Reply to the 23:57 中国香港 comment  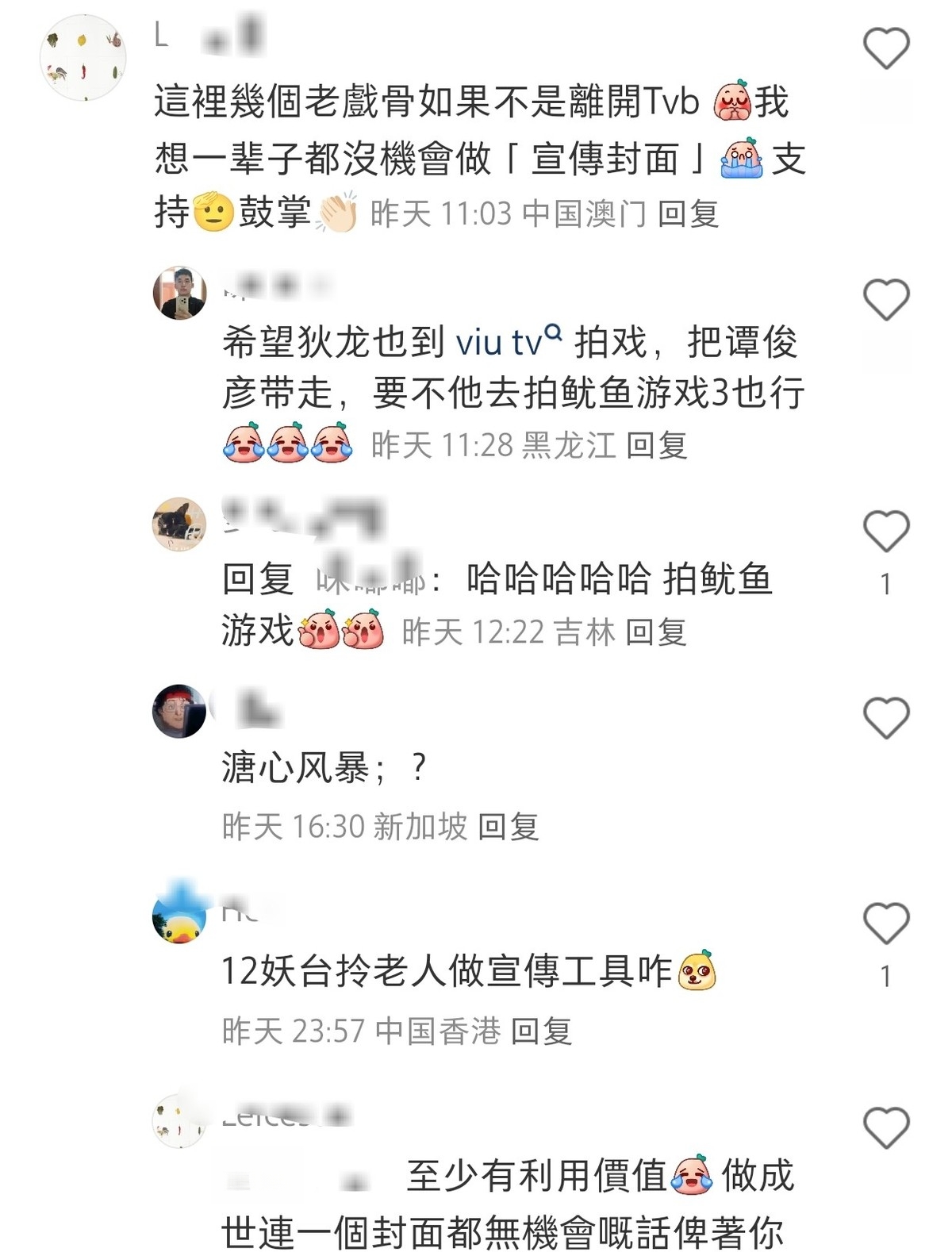click(541, 1031)
